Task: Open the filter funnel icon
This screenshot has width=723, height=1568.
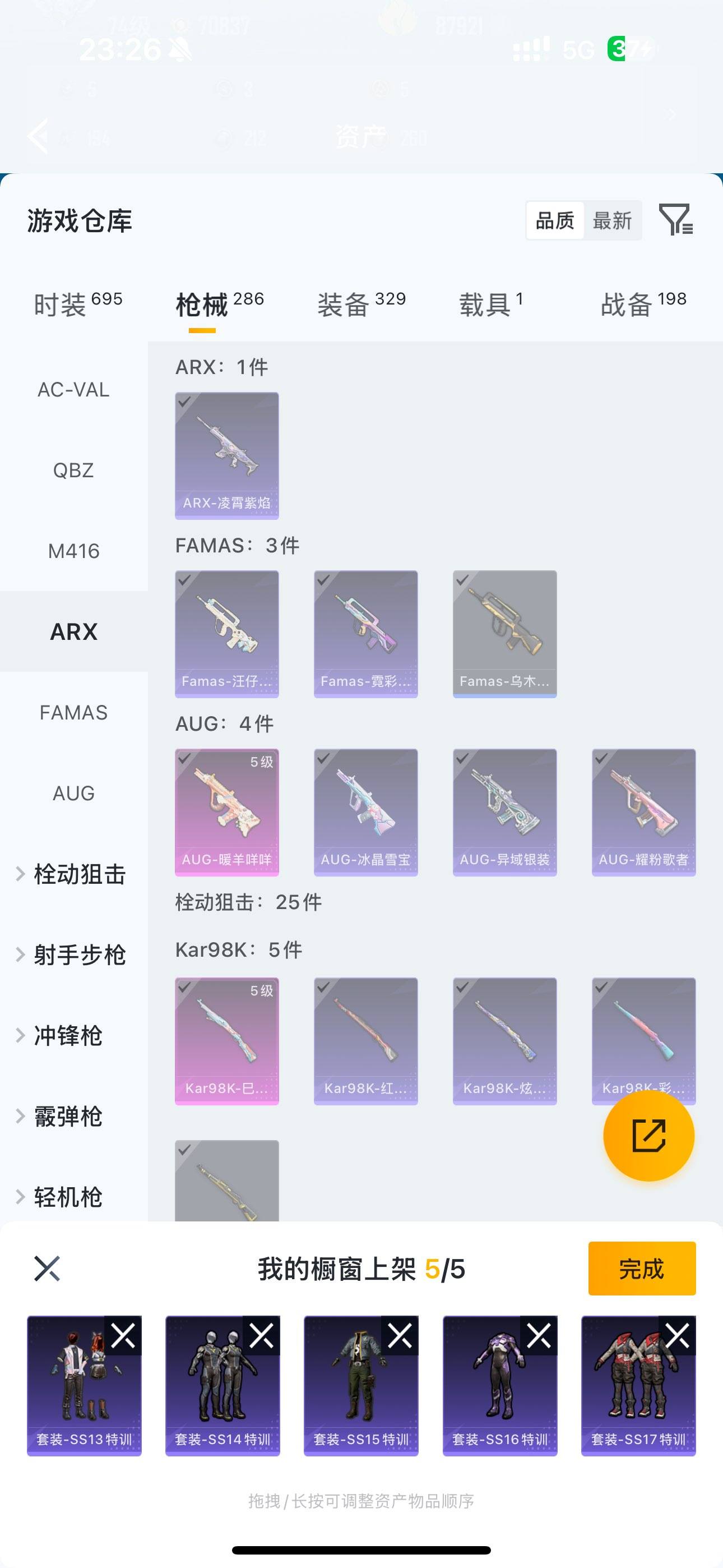Action: pyautogui.click(x=675, y=220)
